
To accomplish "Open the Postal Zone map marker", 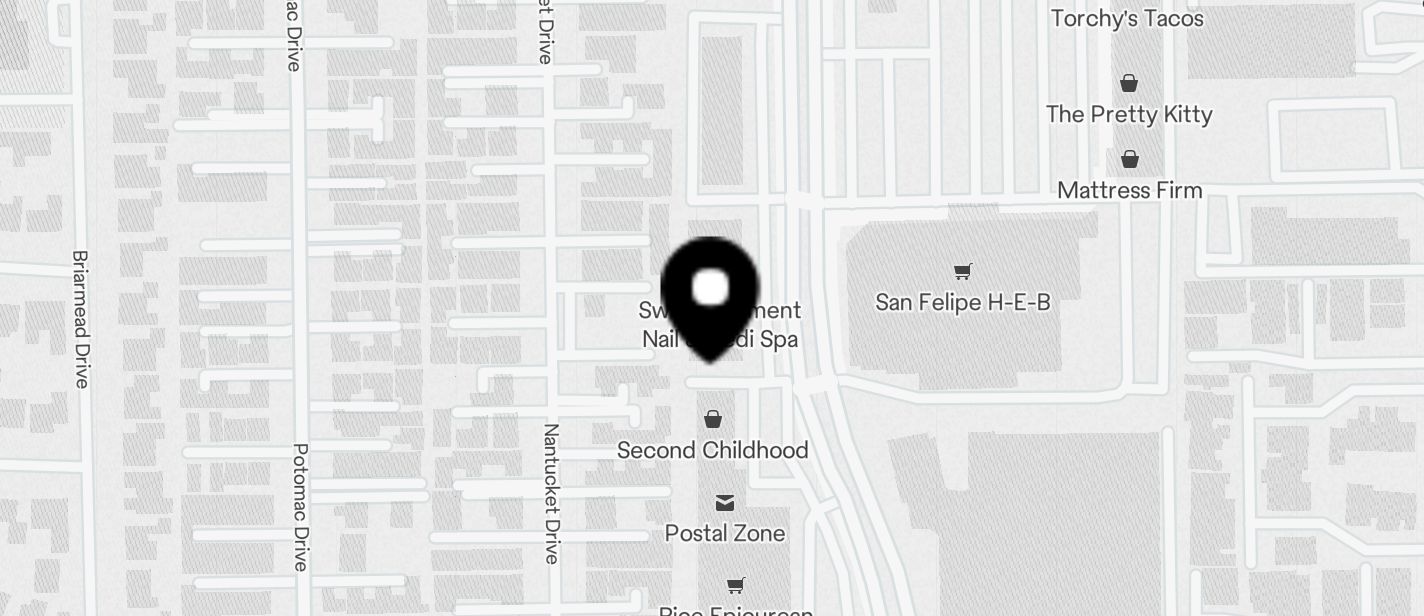I will coord(725,503).
